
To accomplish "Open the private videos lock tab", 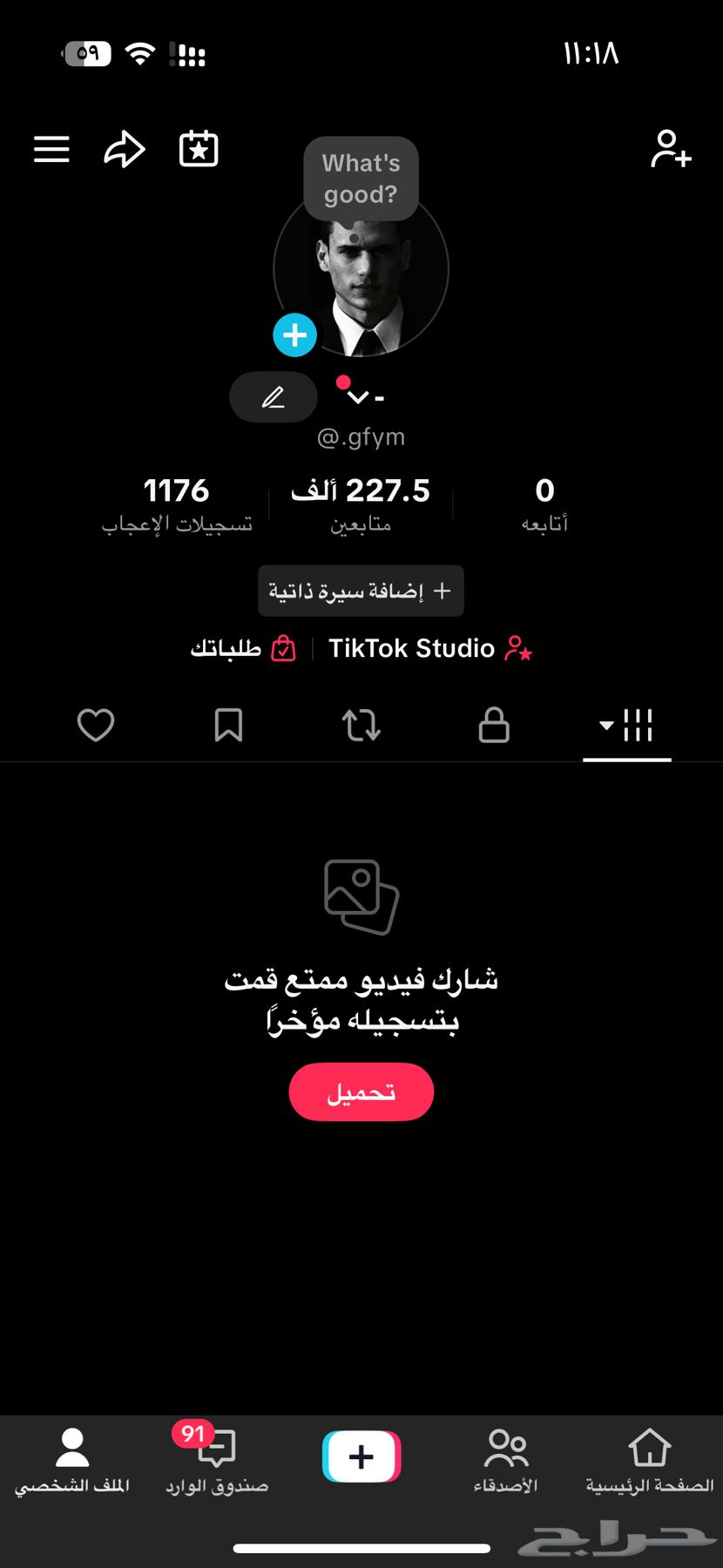I will [x=494, y=725].
